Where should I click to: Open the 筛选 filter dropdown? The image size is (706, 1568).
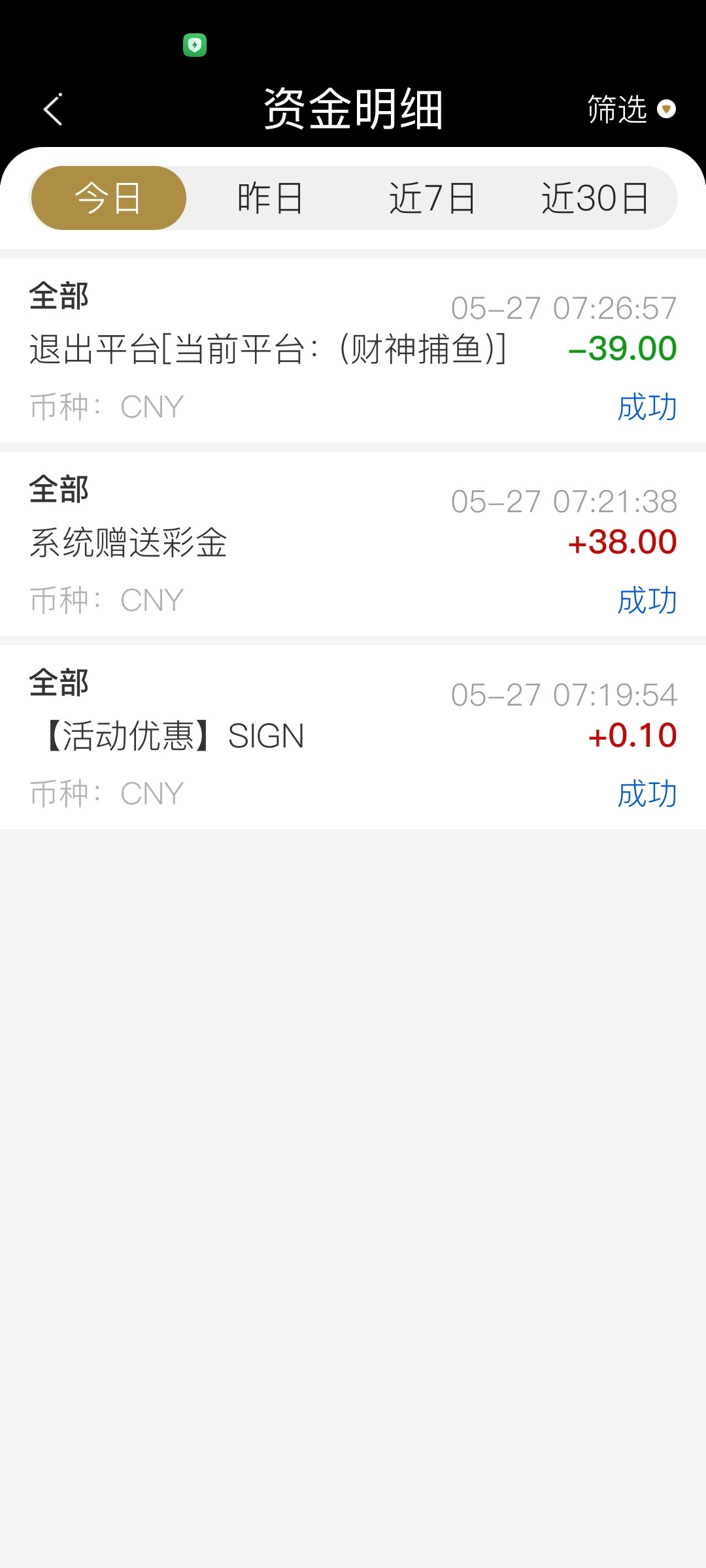(630, 109)
